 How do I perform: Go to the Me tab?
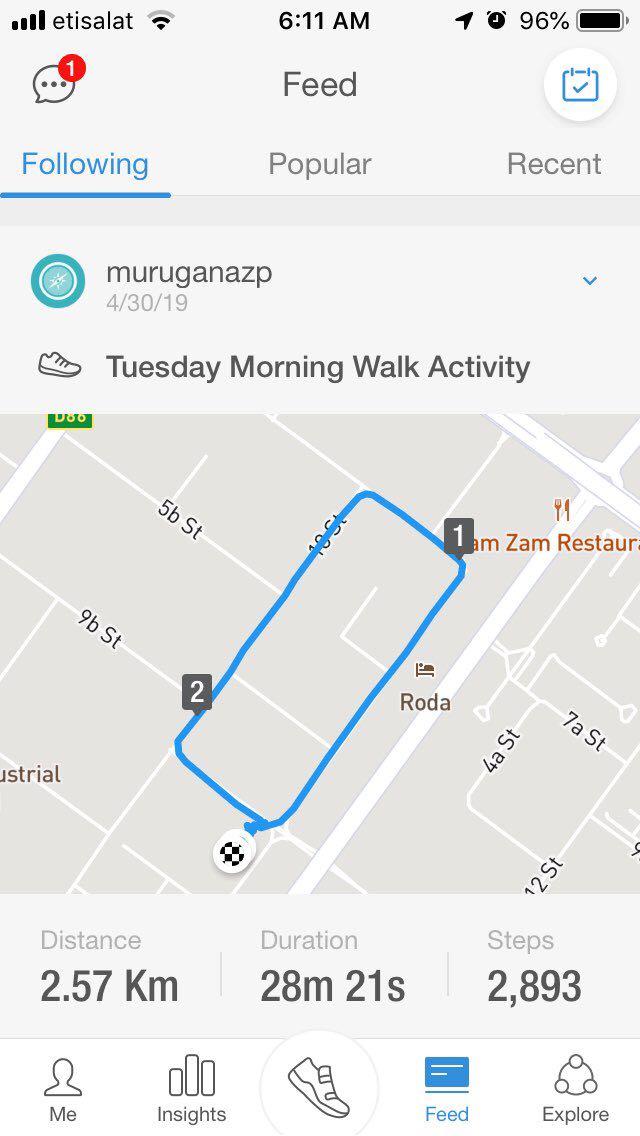point(63,1089)
